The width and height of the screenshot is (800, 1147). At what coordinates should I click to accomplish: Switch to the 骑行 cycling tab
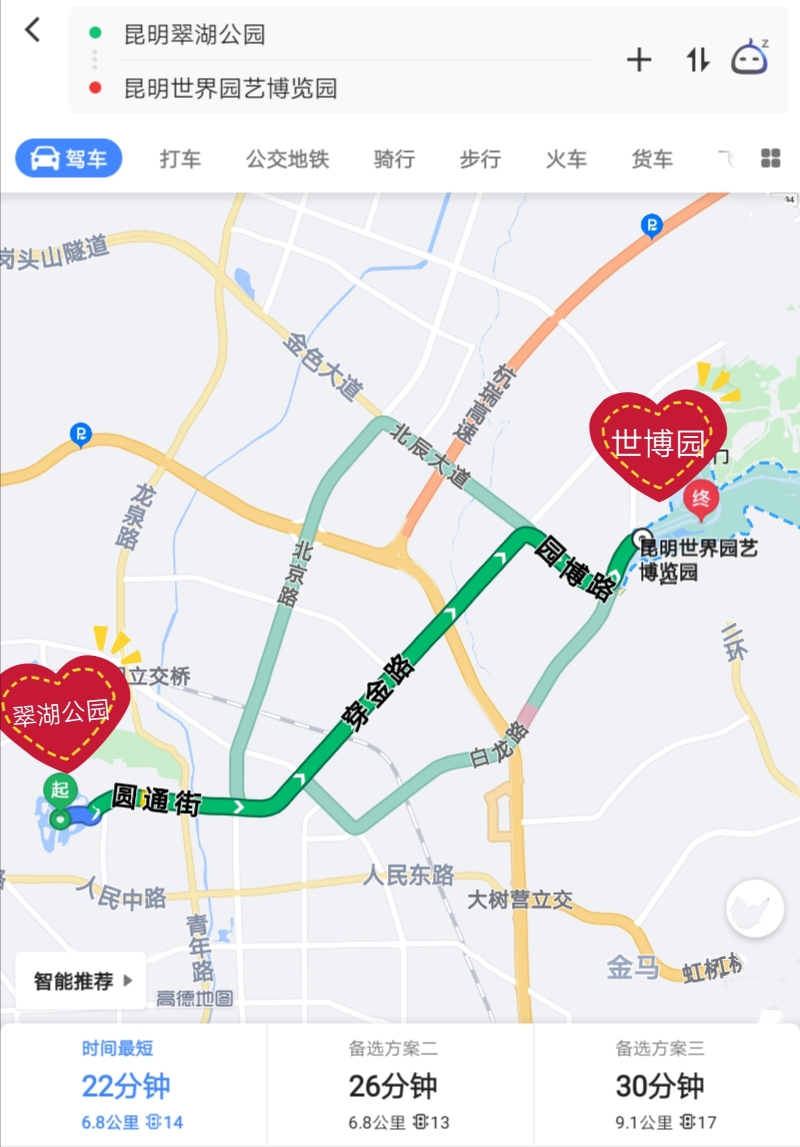pos(394,159)
